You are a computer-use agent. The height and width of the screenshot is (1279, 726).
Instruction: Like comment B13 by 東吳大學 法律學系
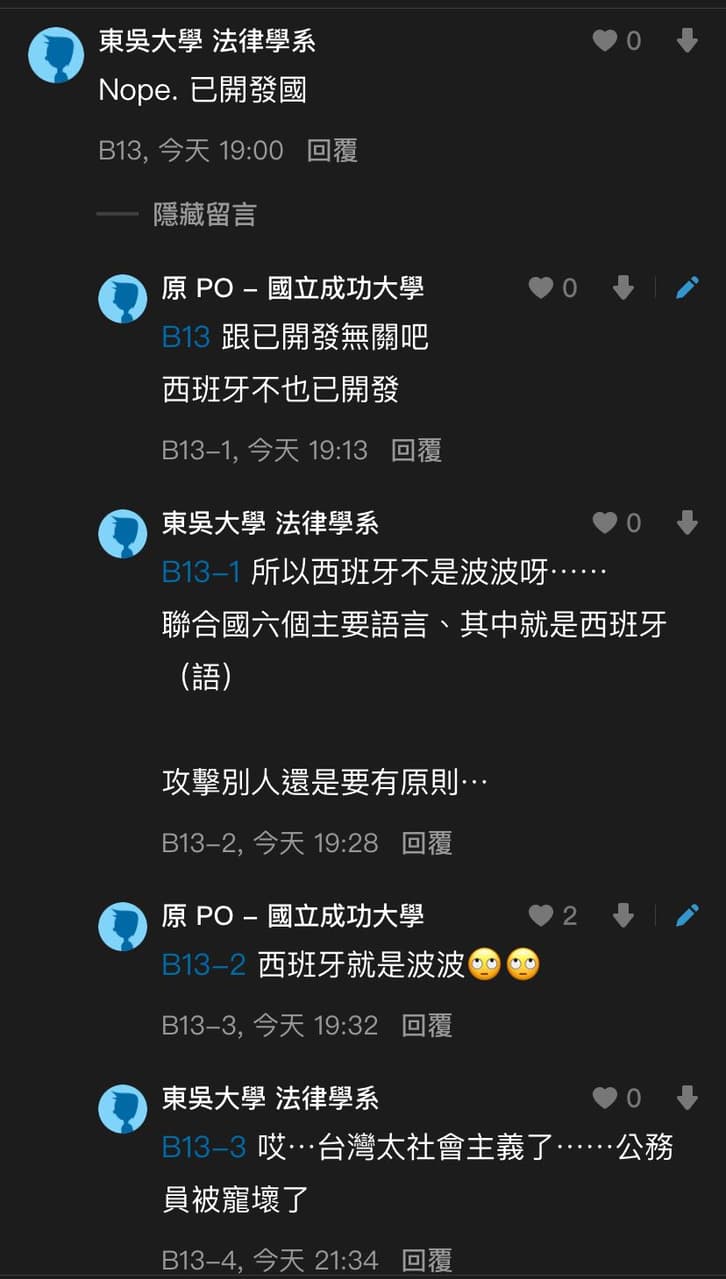click(605, 41)
